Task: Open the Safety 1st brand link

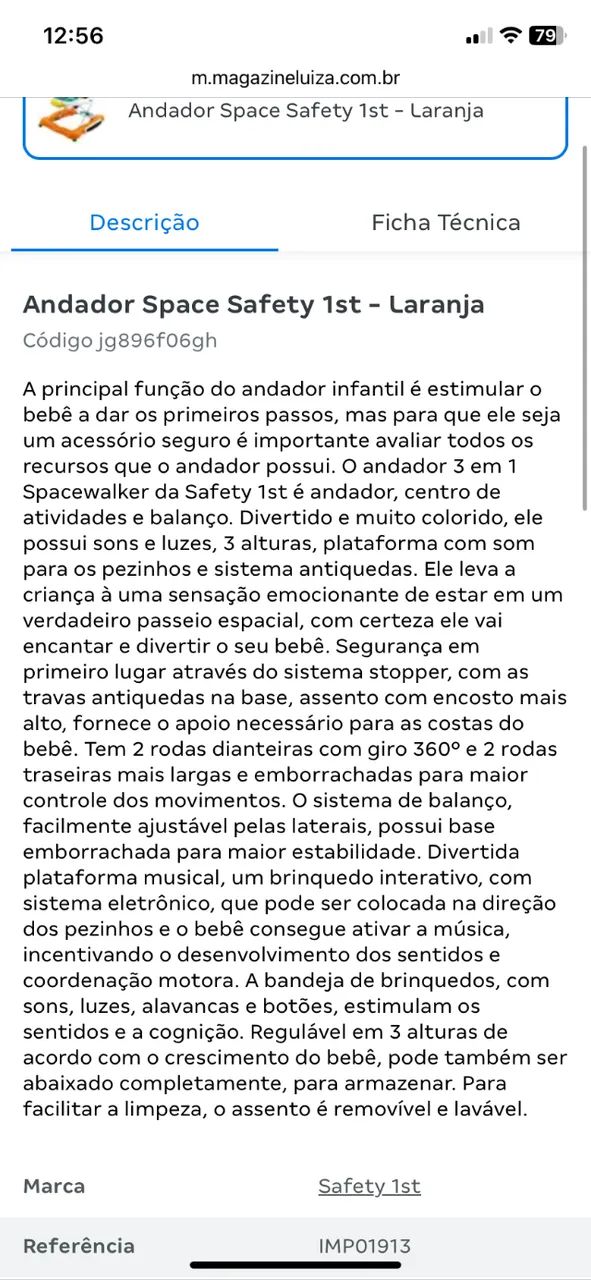Action: coord(369,1186)
